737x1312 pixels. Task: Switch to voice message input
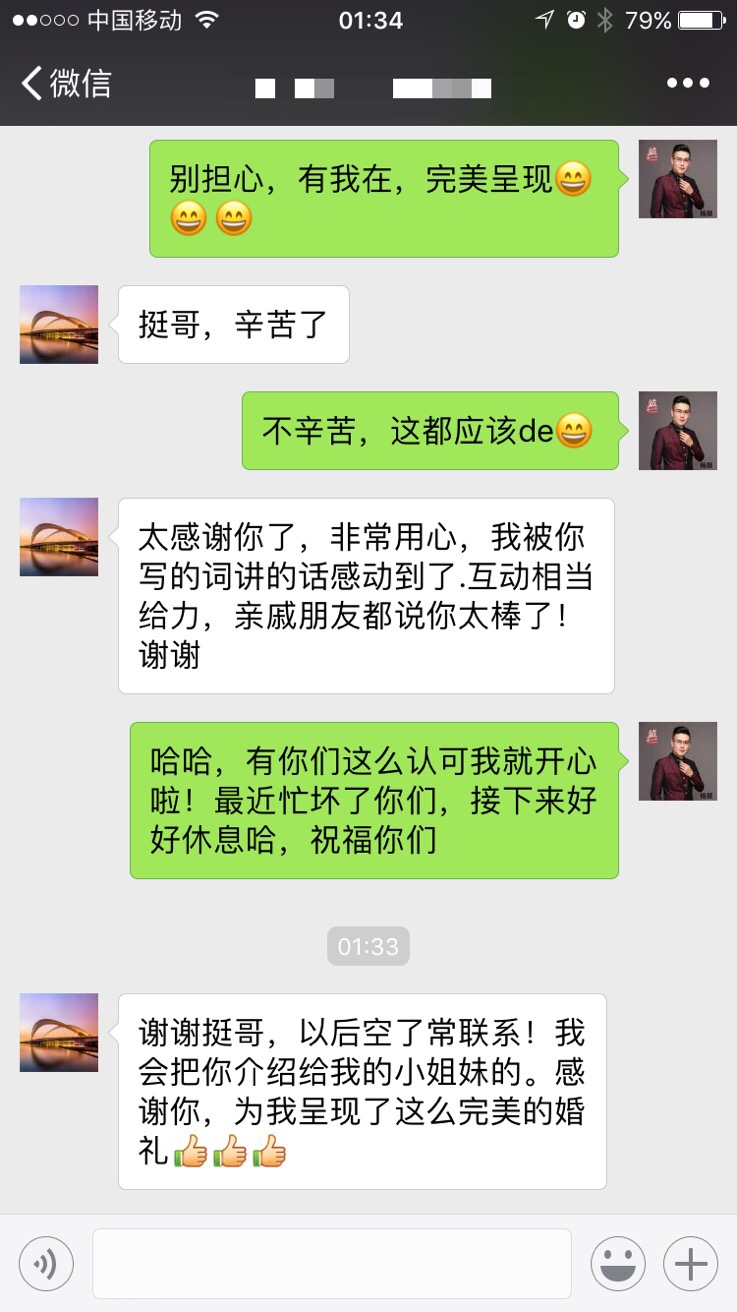point(46,1264)
